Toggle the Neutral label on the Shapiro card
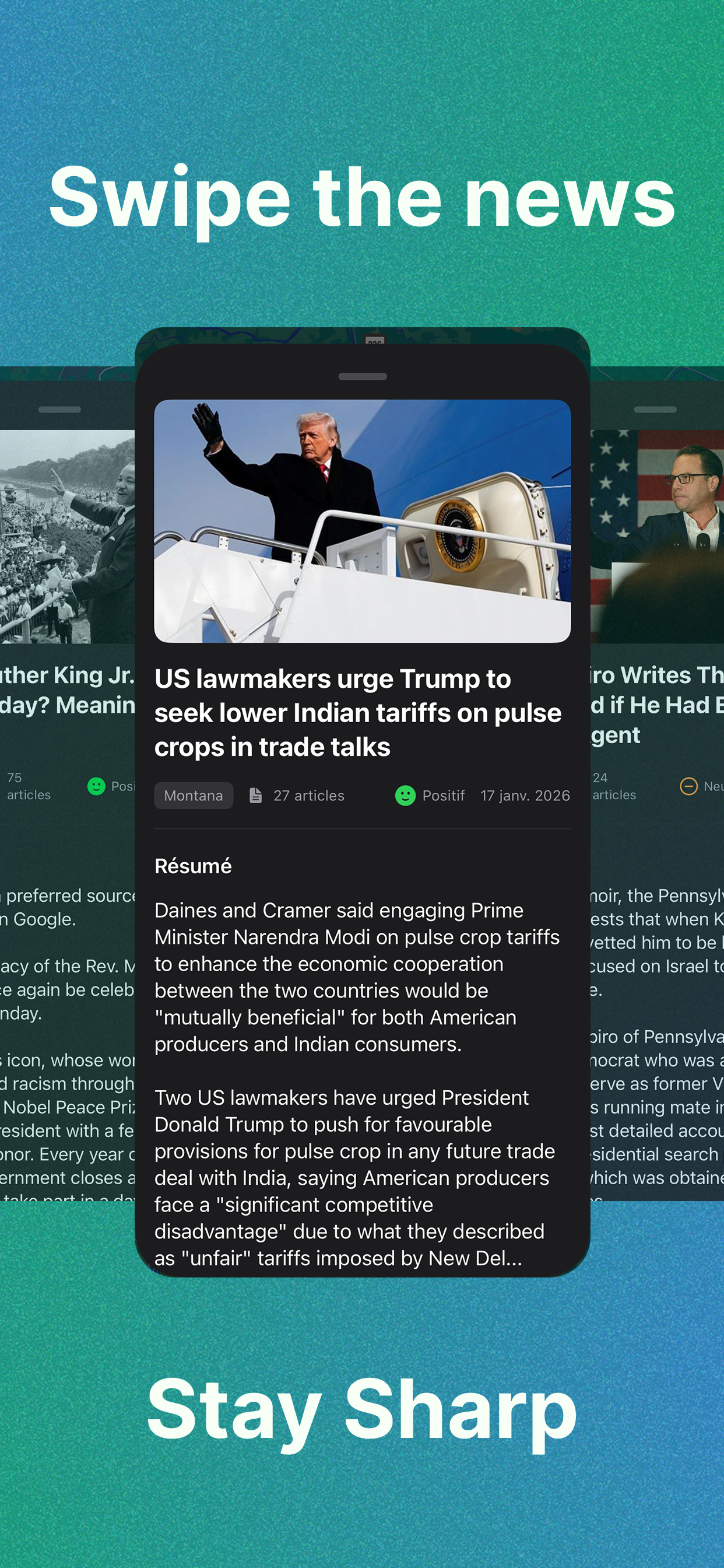The image size is (724, 1568). [710, 786]
